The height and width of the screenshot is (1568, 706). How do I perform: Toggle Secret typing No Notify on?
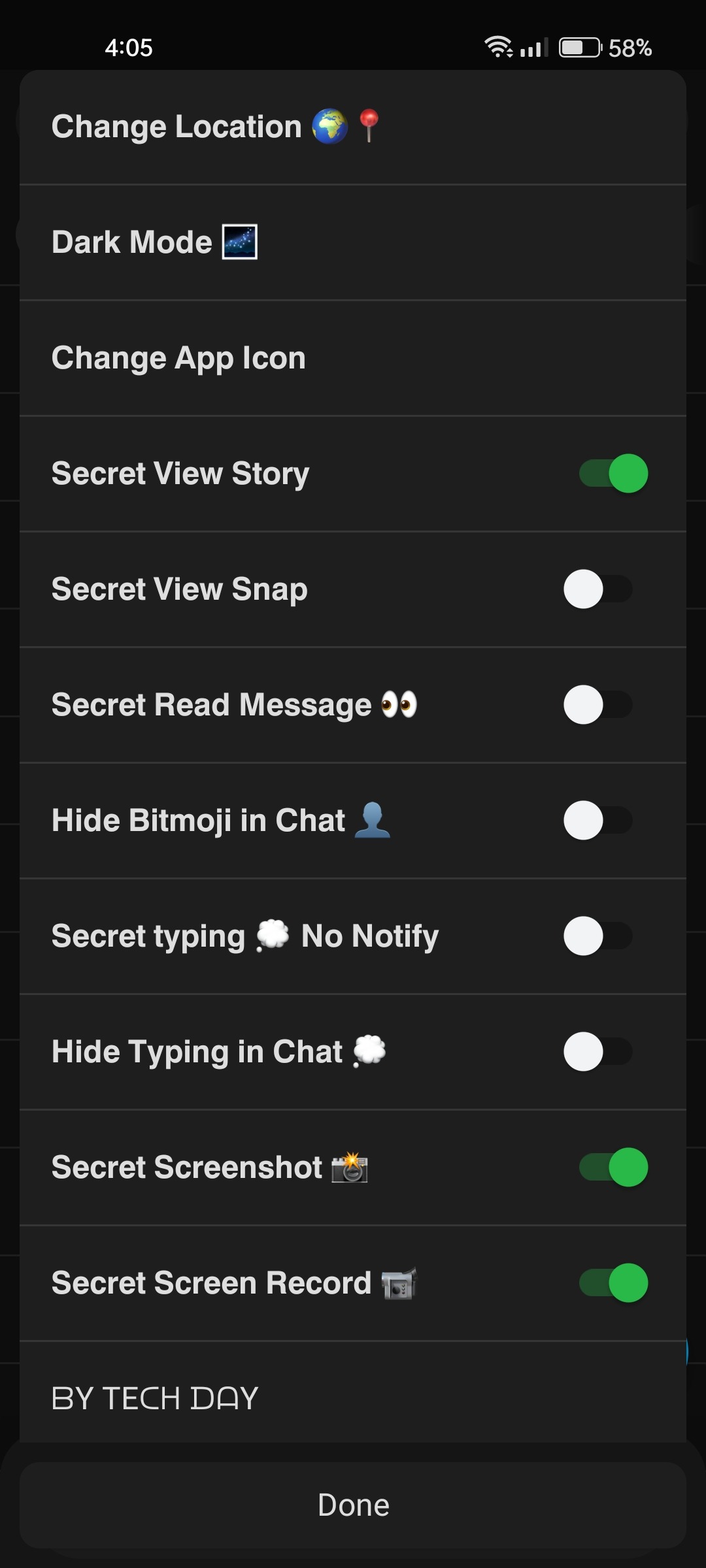click(597, 936)
